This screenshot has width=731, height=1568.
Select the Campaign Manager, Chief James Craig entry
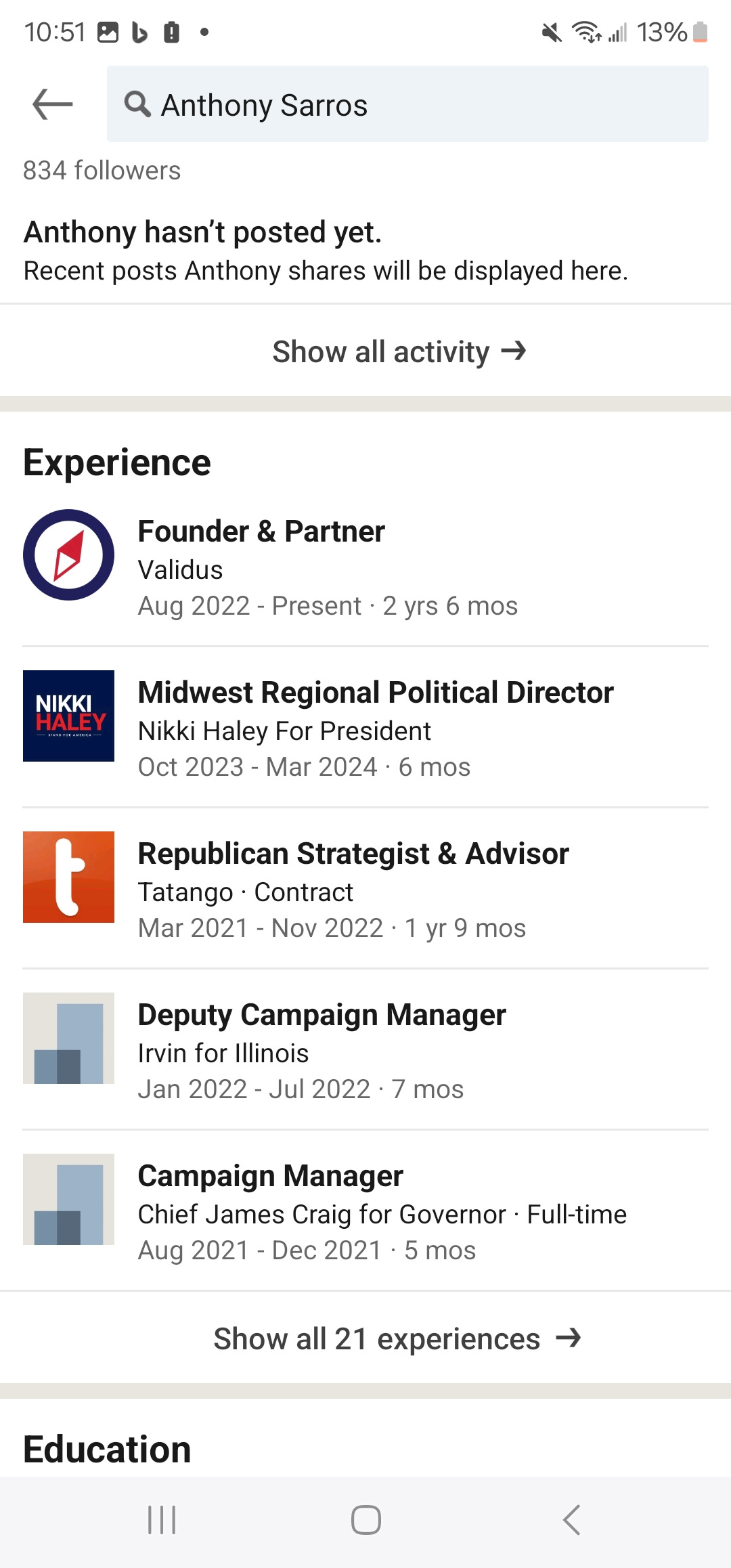click(365, 1212)
